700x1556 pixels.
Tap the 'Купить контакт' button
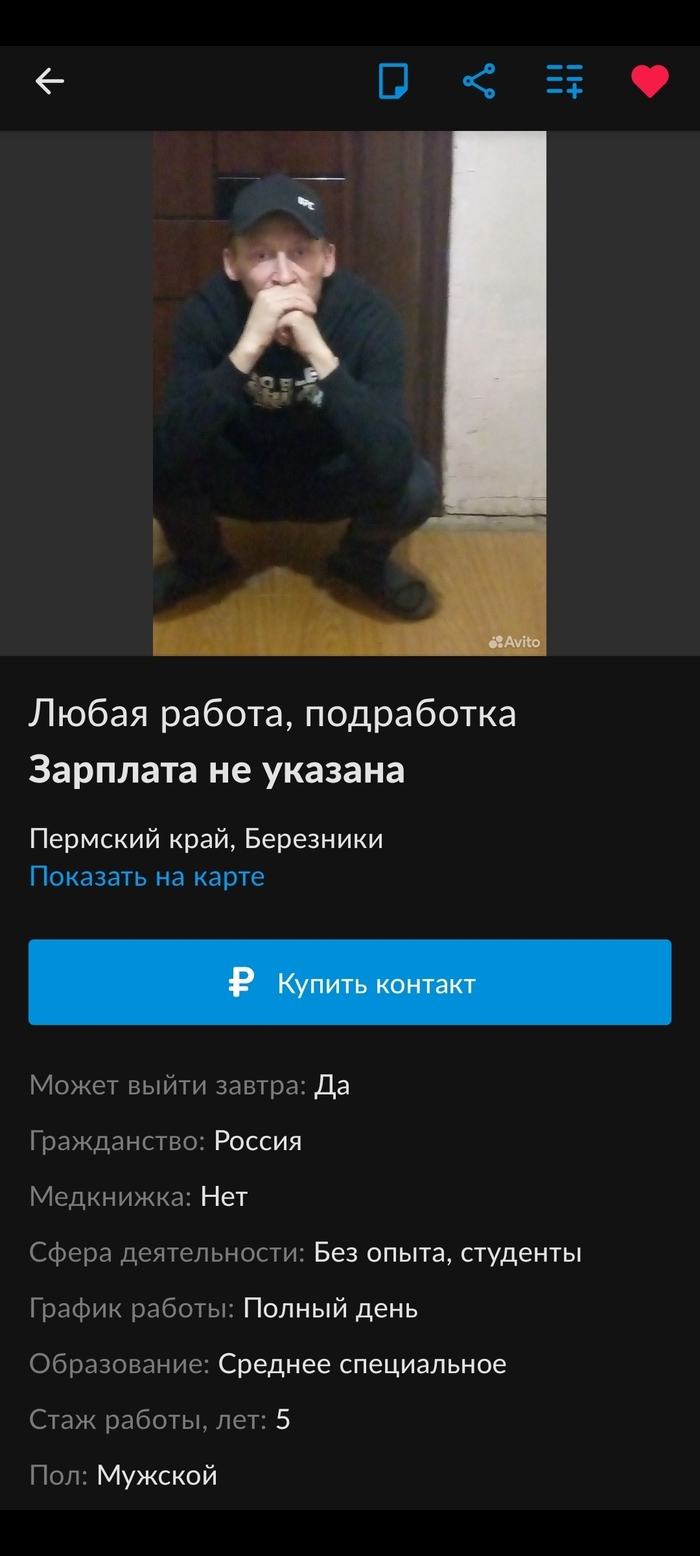[x=349, y=982]
